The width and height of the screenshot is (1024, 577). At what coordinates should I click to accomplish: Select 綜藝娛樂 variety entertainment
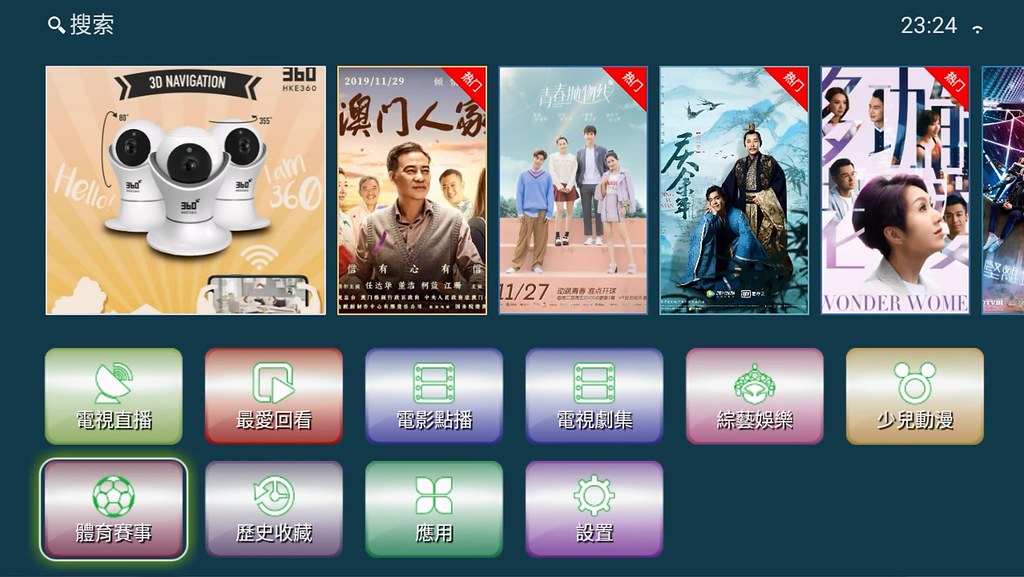tap(755, 396)
